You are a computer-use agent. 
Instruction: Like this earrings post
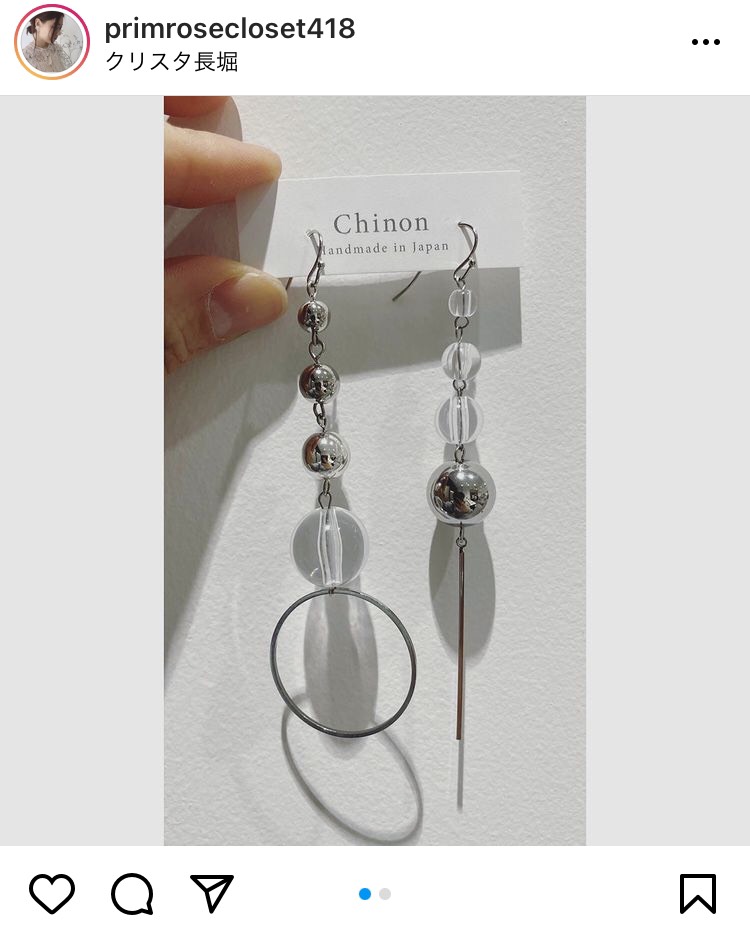[52, 893]
